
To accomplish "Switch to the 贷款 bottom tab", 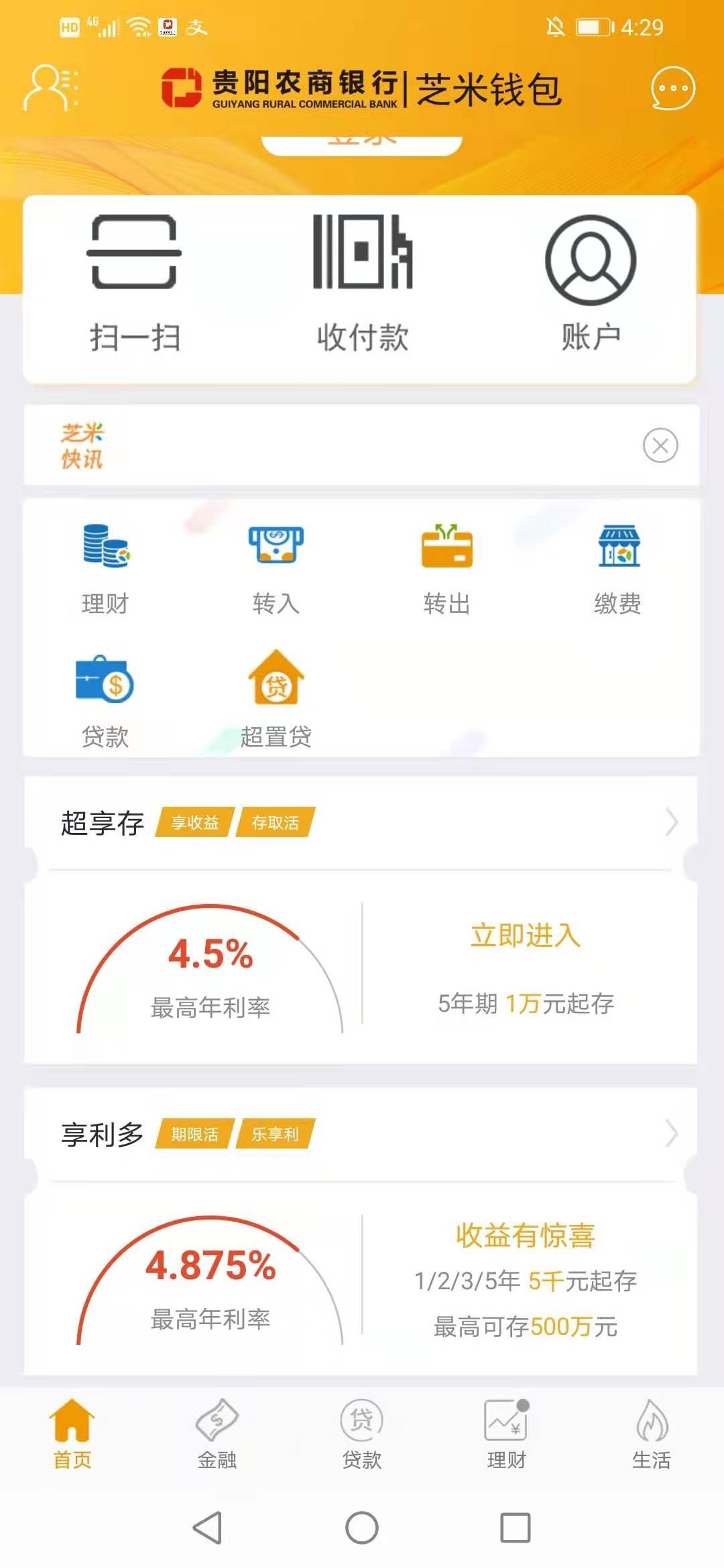I will (x=362, y=1434).
